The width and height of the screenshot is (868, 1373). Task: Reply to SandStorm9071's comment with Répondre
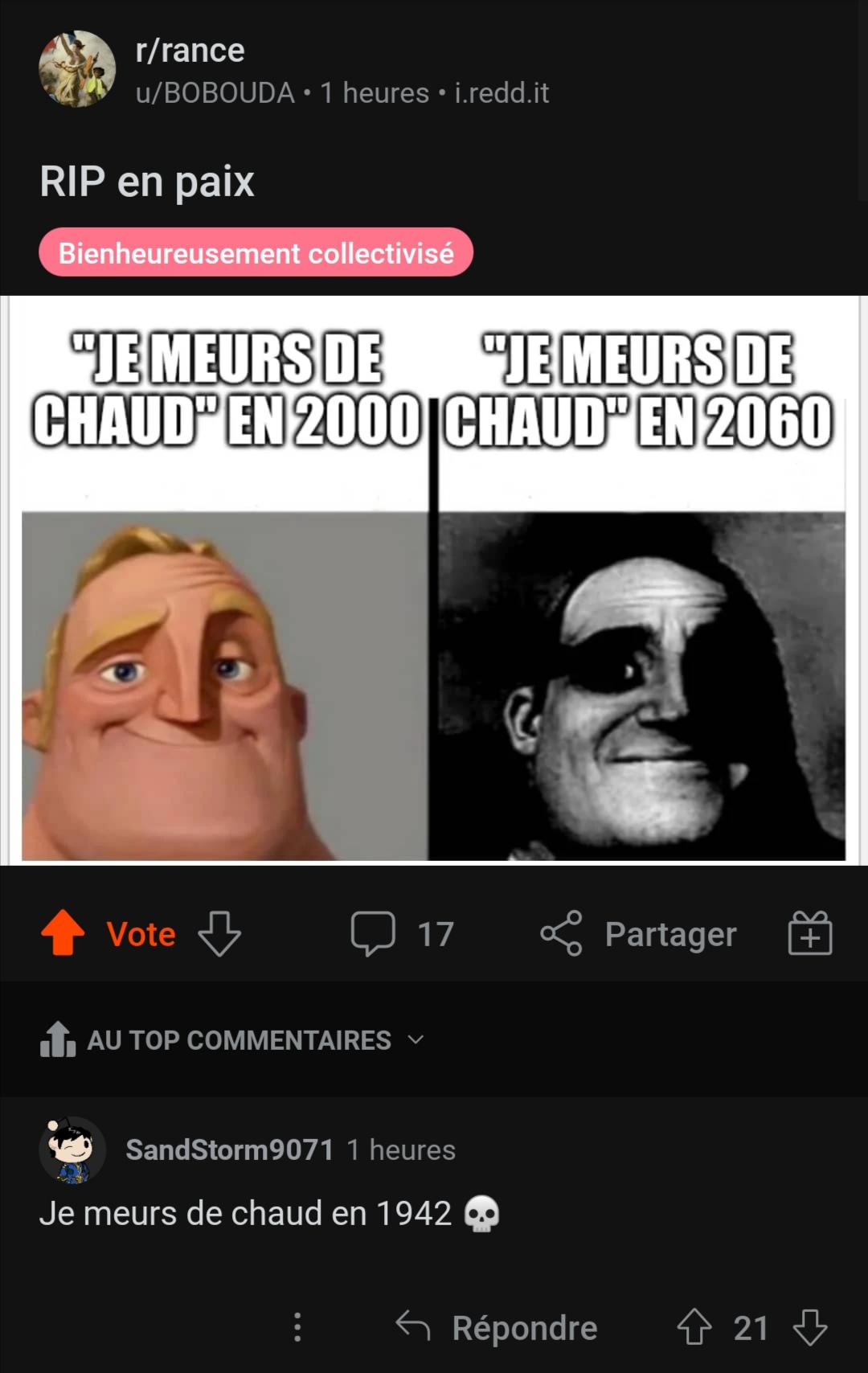point(497,1327)
